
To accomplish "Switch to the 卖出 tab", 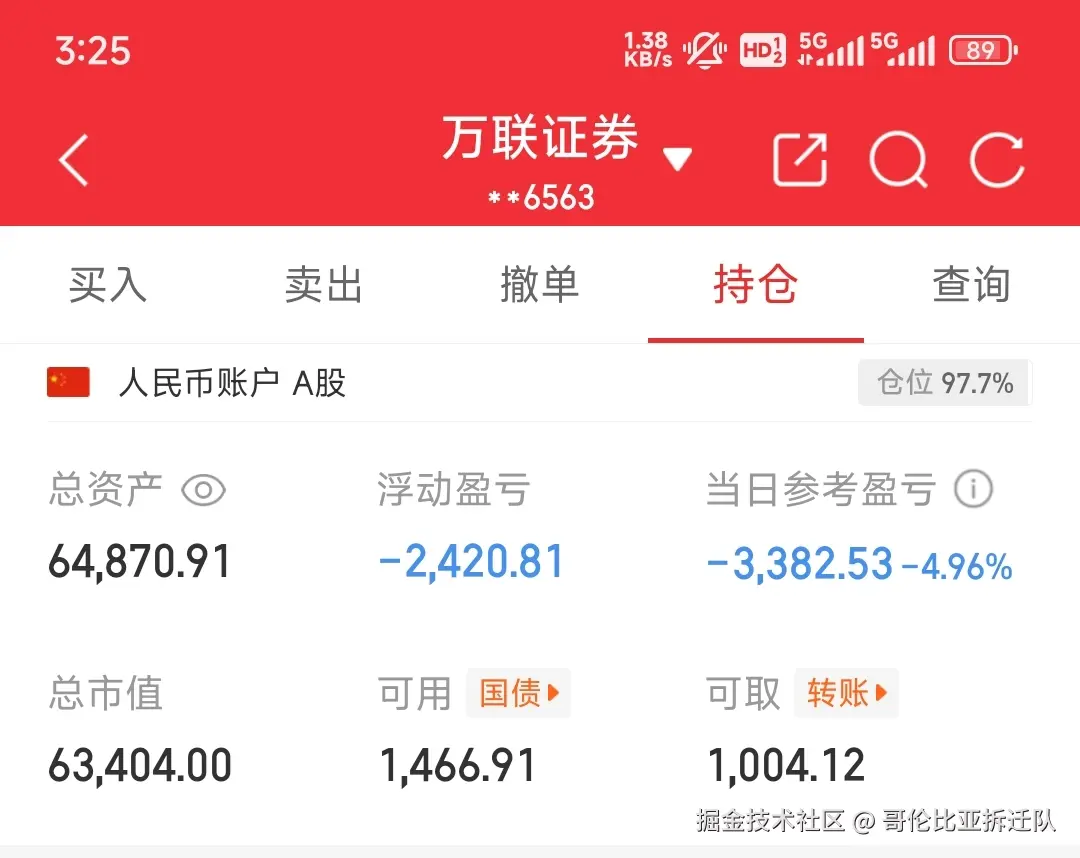I will click(x=323, y=285).
